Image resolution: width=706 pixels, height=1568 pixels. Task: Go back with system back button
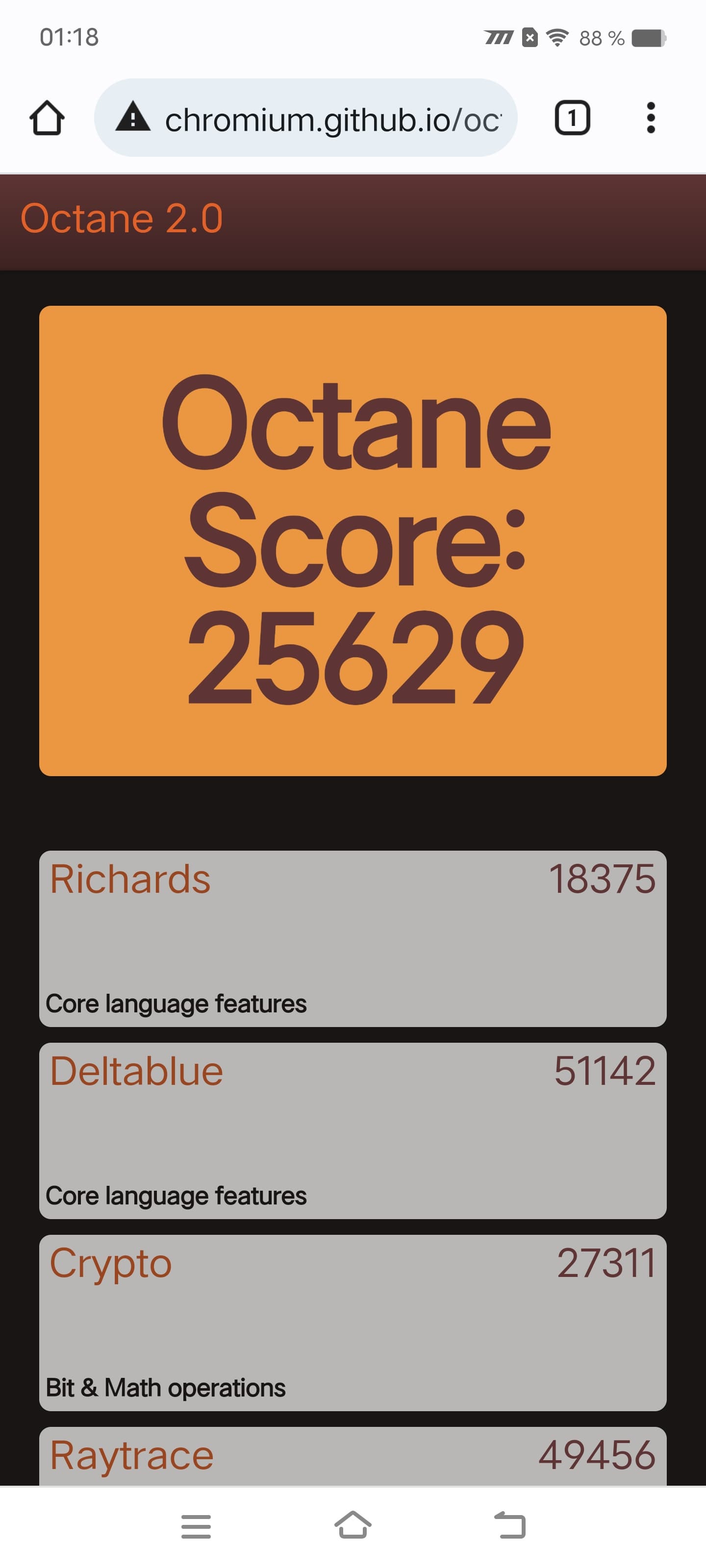509,1525
